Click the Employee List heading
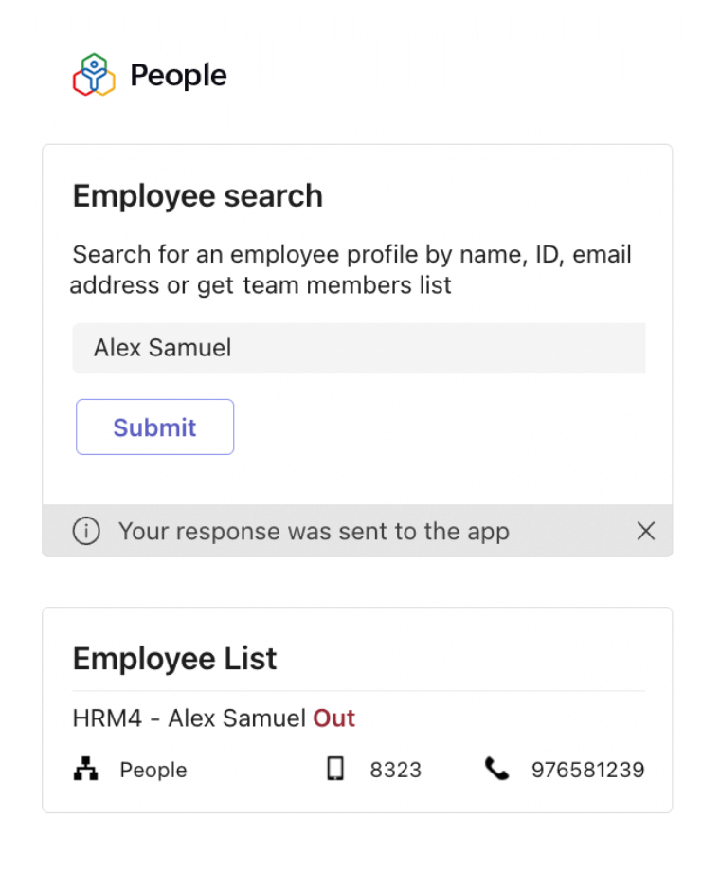 coord(174,658)
